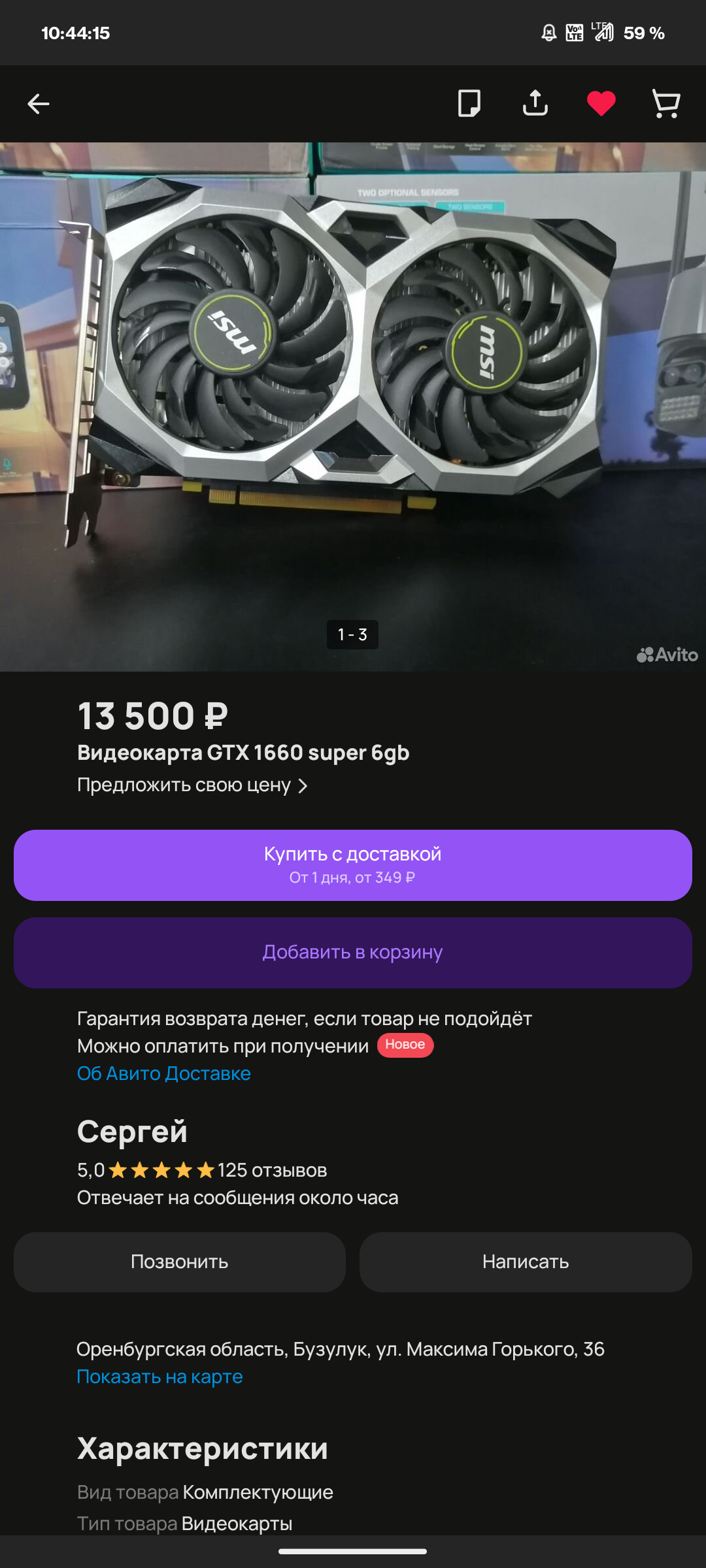
Task: Tap Купить с доставкой button
Action: [x=353, y=865]
